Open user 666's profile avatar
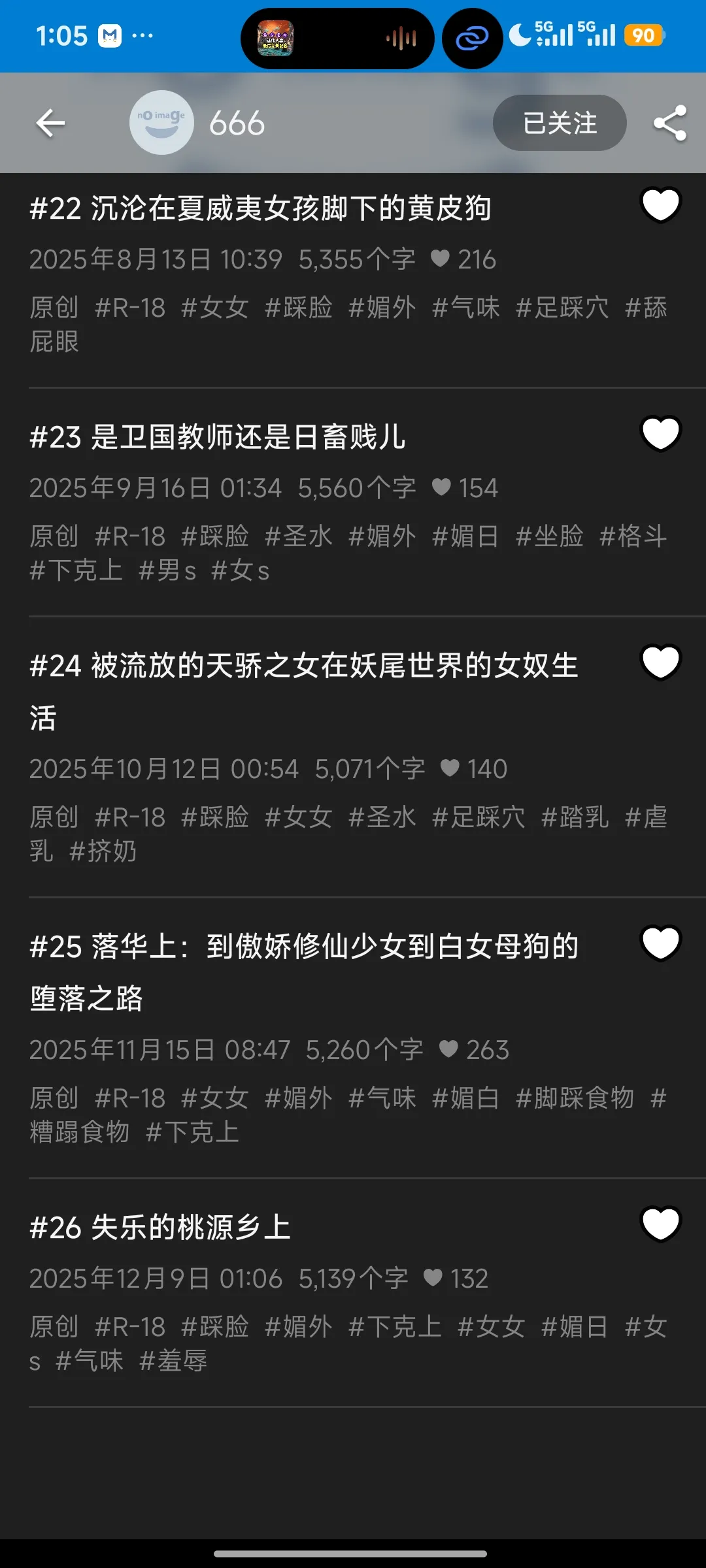The height and width of the screenshot is (1568, 706). click(x=161, y=123)
